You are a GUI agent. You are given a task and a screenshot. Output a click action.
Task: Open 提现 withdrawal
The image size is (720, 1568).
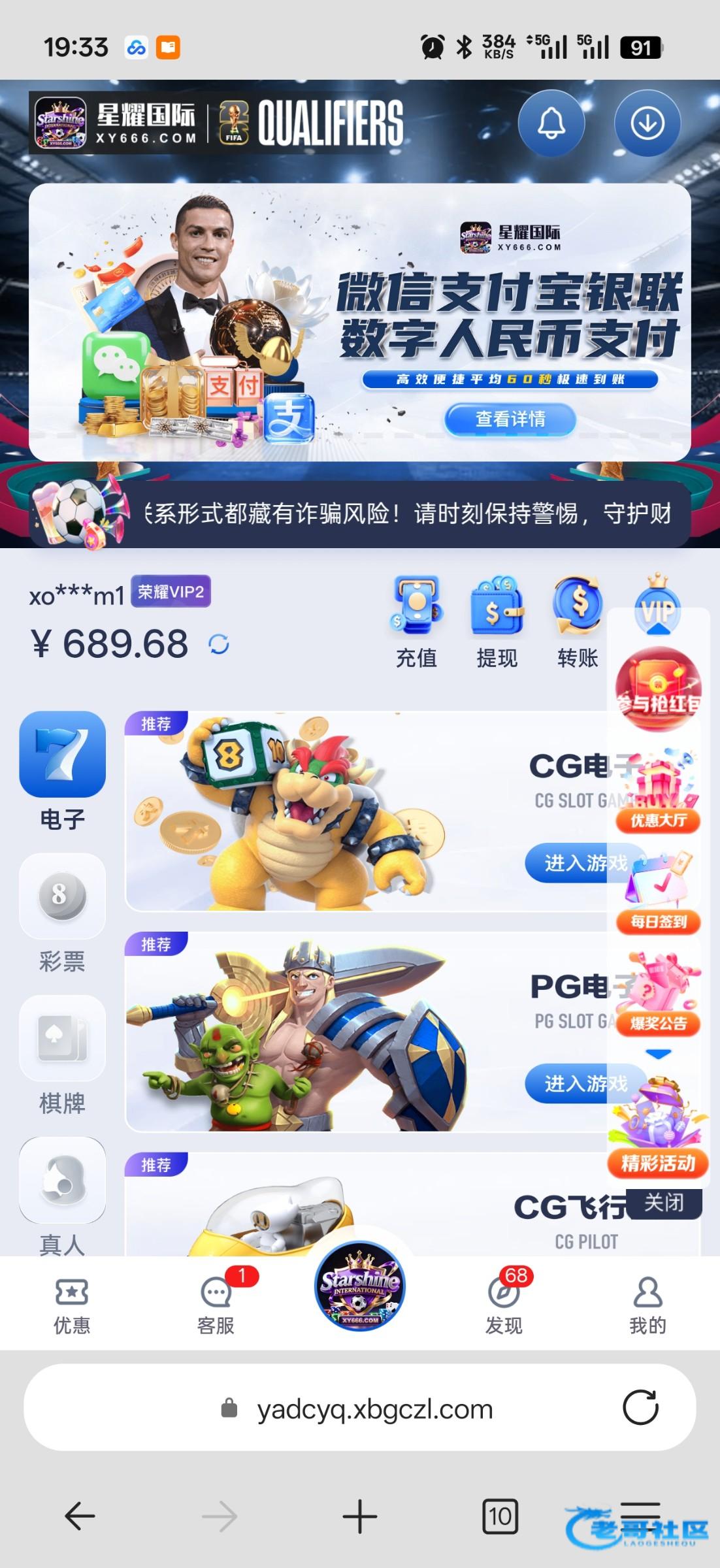(497, 621)
